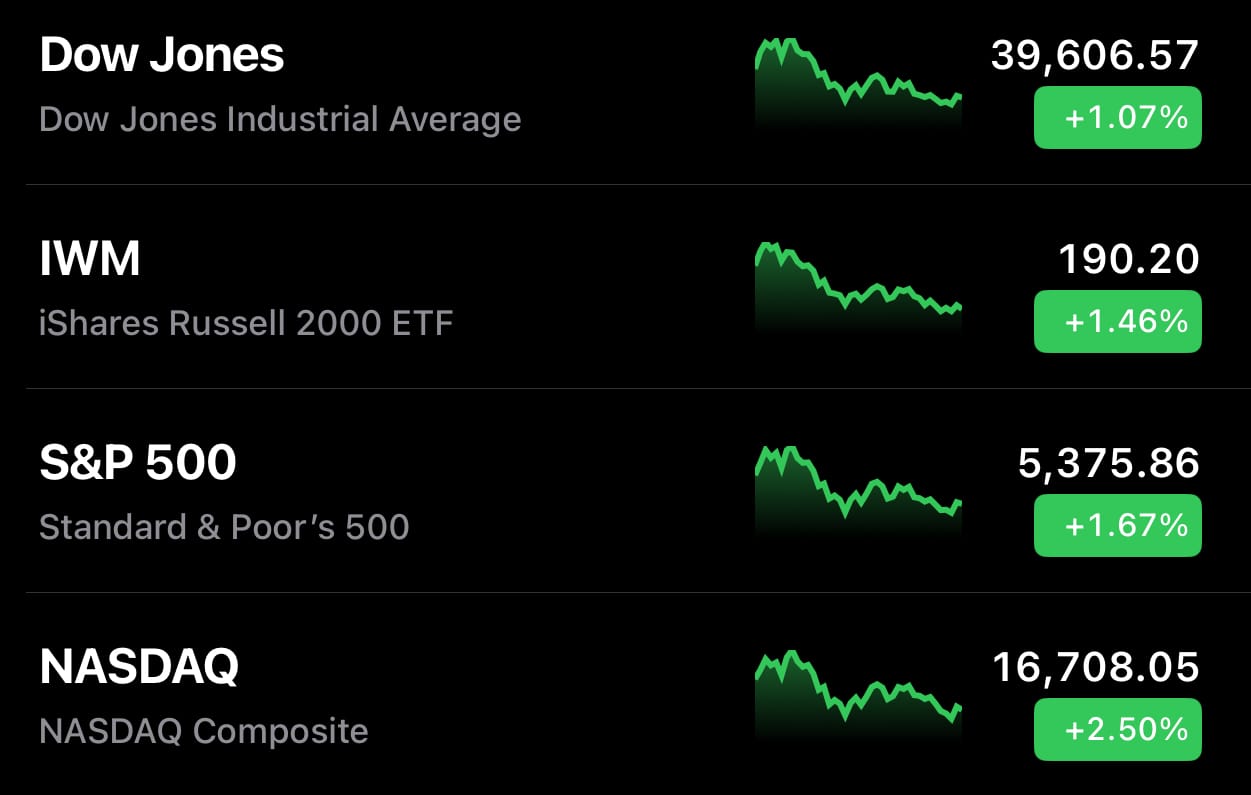Tap the +2.50% badge on NASDAQ
1251x795 pixels.
point(1117,730)
